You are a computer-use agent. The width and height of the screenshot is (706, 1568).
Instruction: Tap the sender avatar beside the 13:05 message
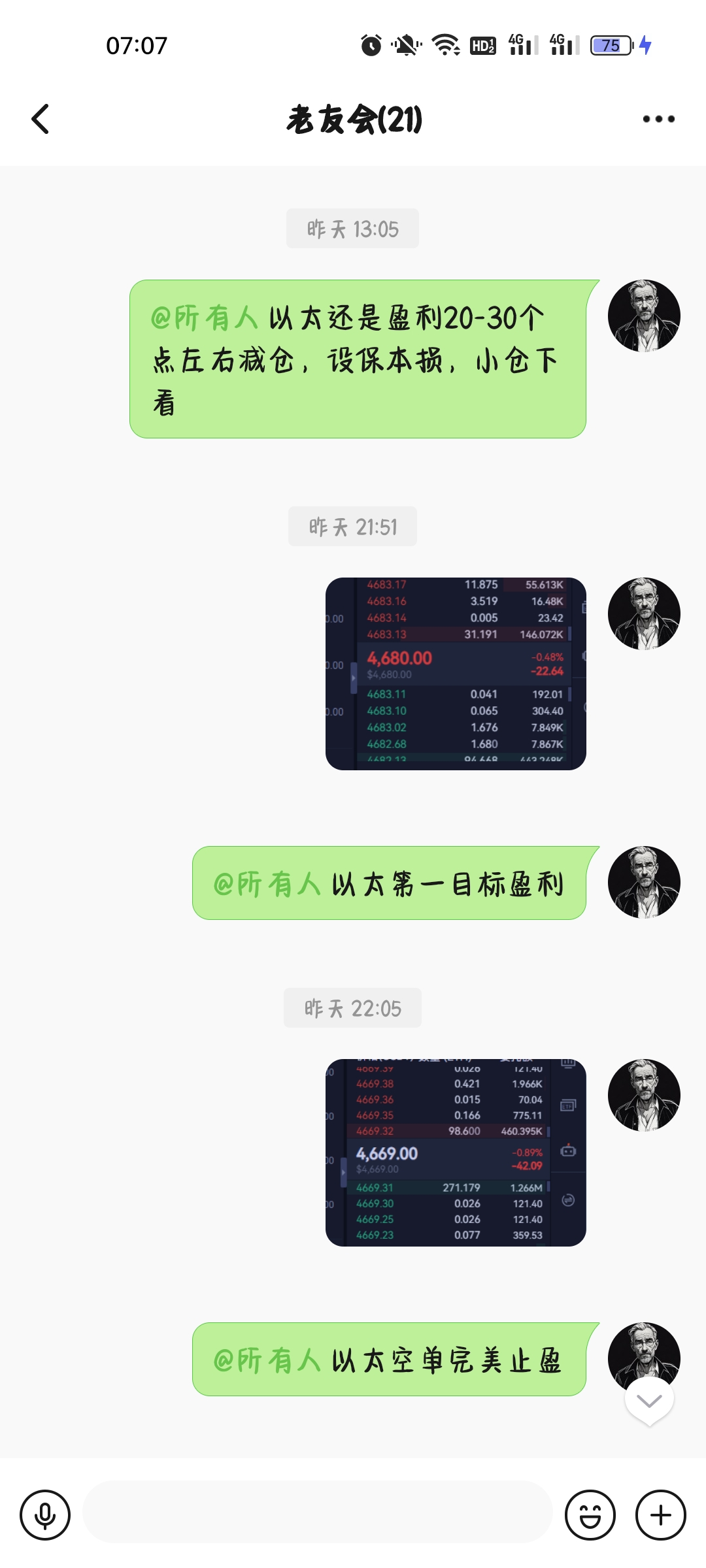tap(644, 316)
